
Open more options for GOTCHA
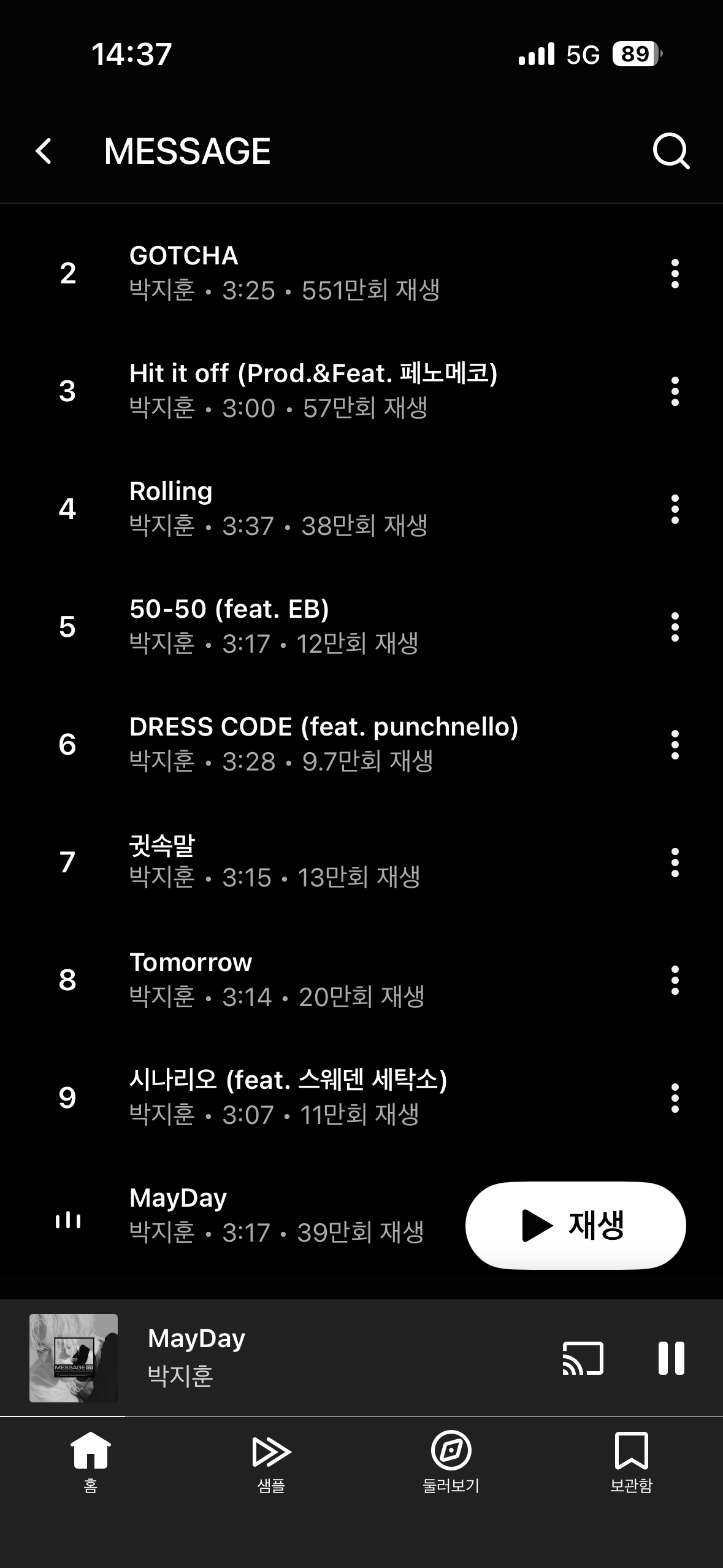click(675, 274)
